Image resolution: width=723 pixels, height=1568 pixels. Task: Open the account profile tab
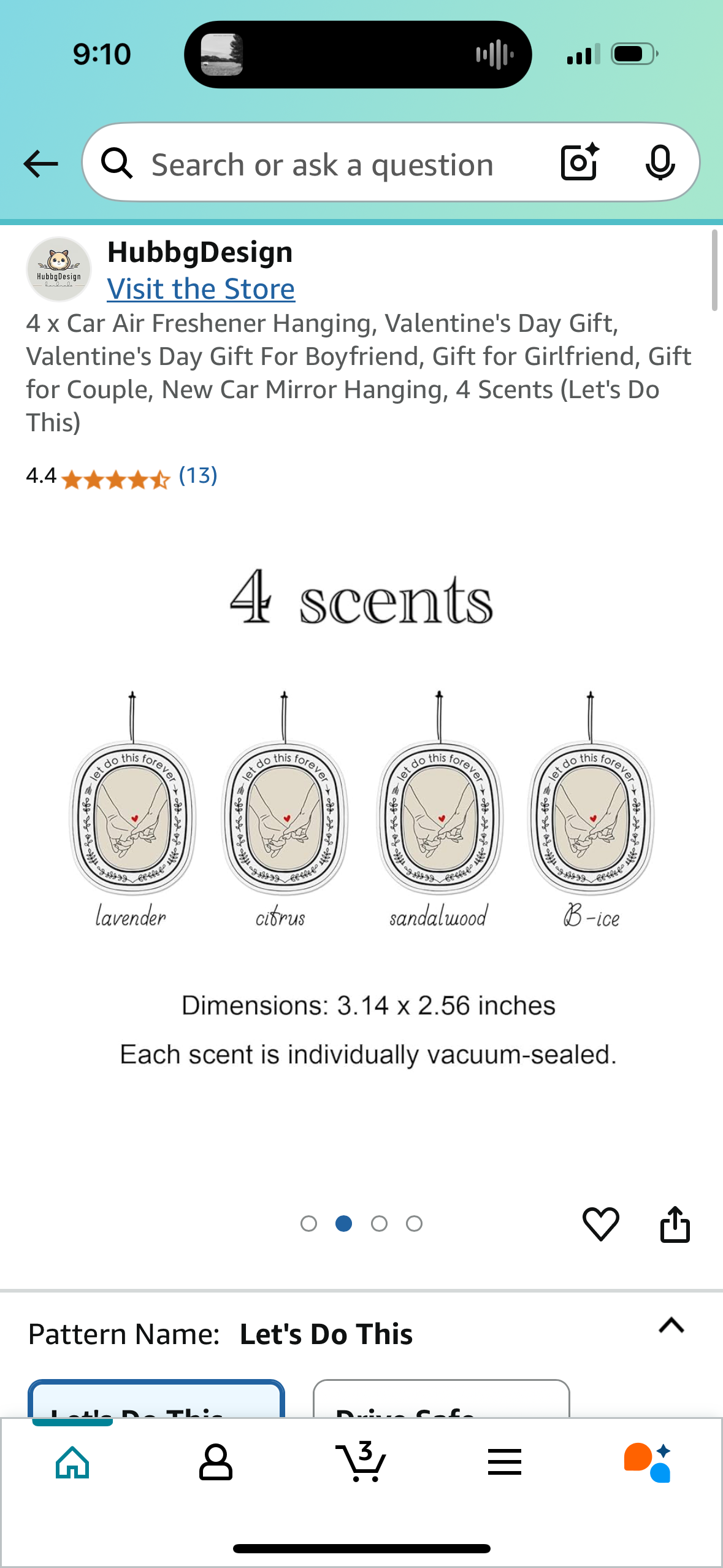[x=216, y=1462]
